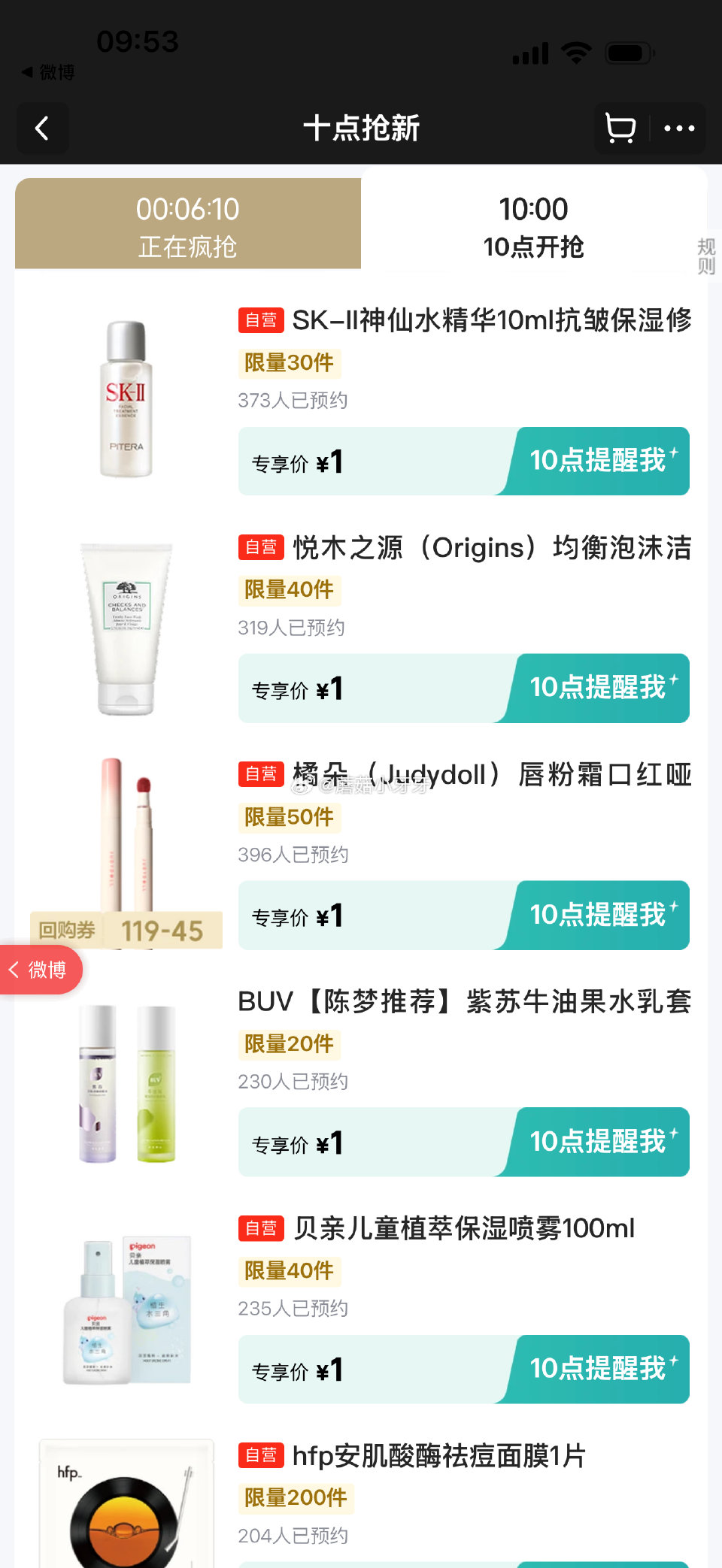This screenshot has height=1568, width=722.
Task: Return to 微博 from status bar
Action: [x=48, y=72]
